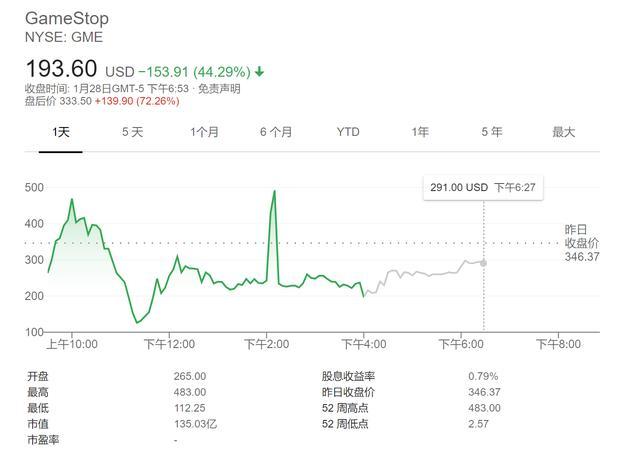
Task: Open the 免责声明 disclaimer link
Action: 219,89
